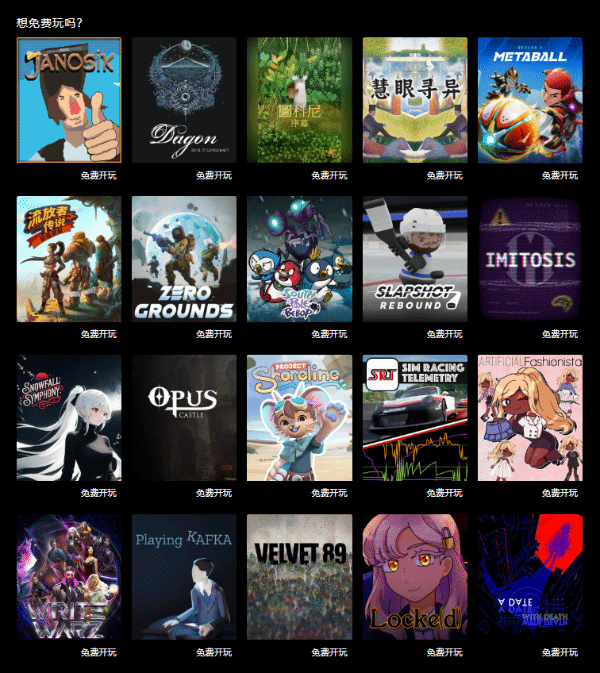Open A Date with Death tile

pos(529,577)
